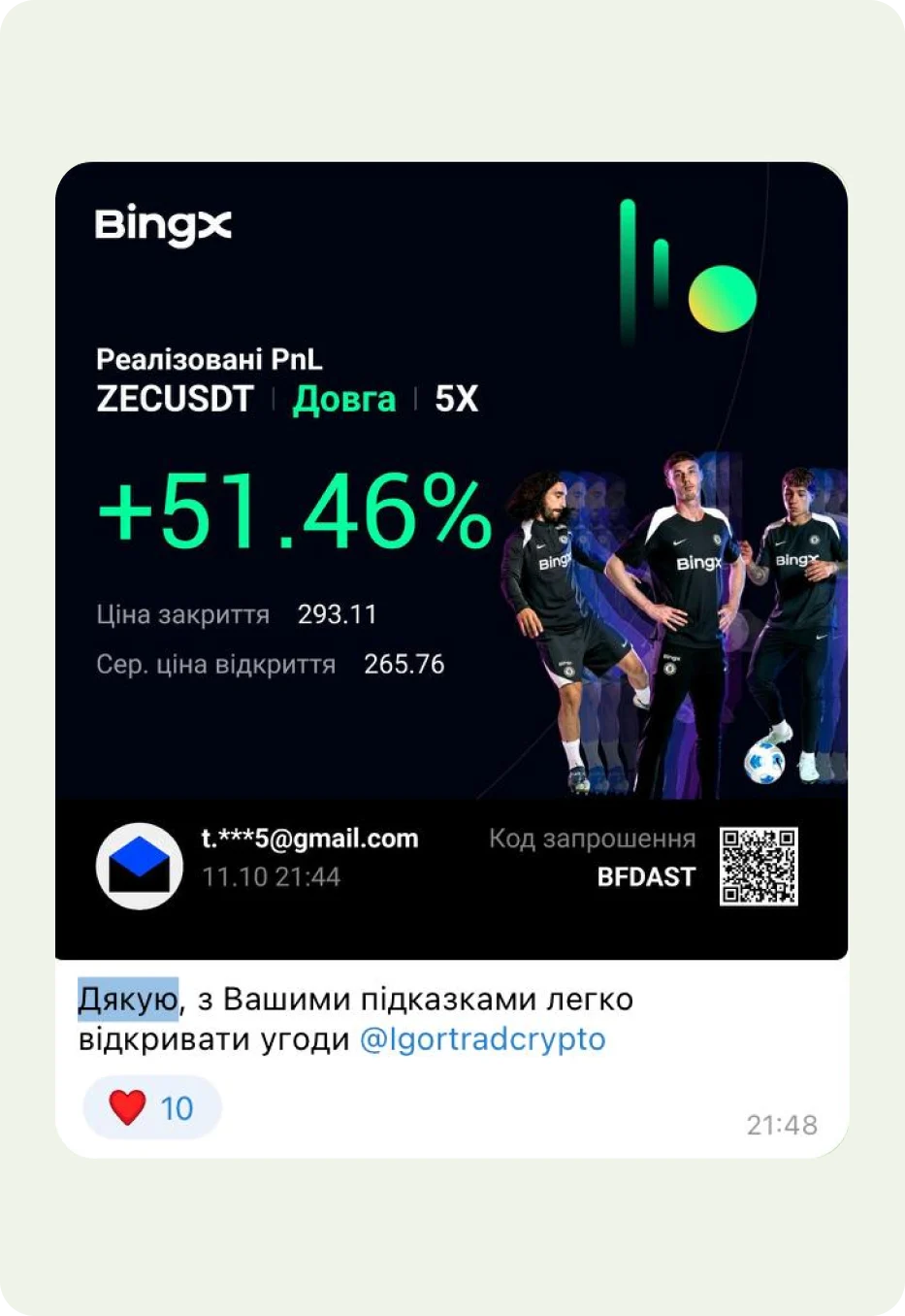Image resolution: width=905 pixels, height=1316 pixels.
Task: Open the BingX PnL image in the message
Action: coord(451,560)
